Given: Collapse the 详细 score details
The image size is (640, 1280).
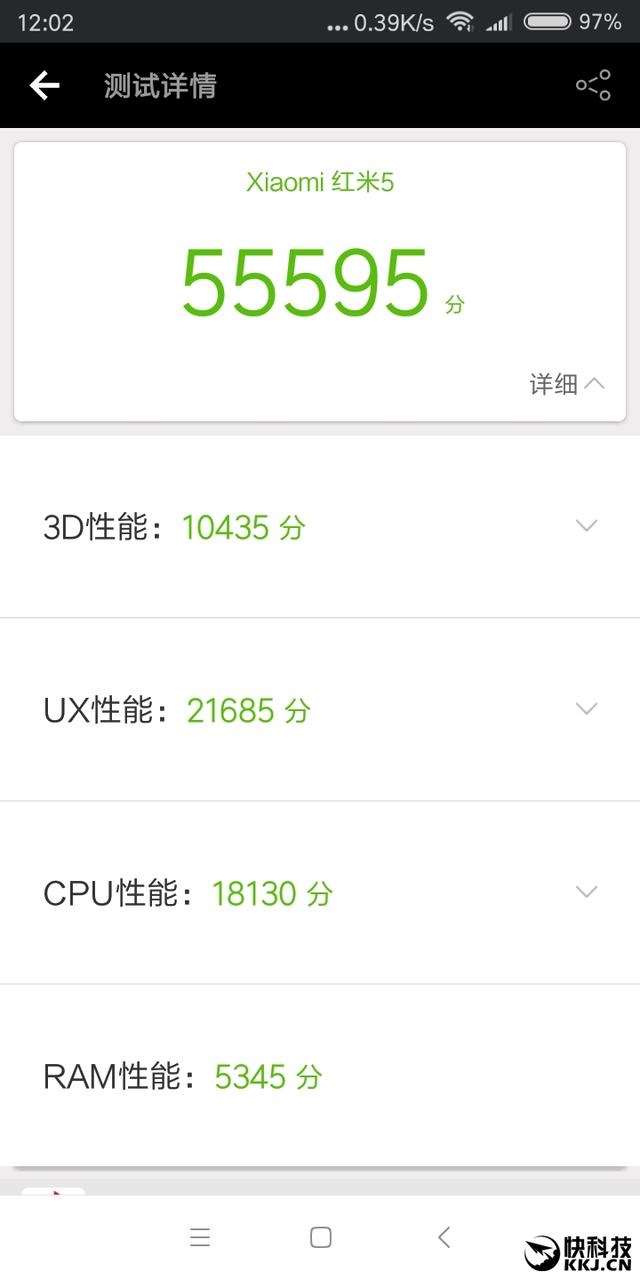Looking at the screenshot, I should click(x=567, y=384).
